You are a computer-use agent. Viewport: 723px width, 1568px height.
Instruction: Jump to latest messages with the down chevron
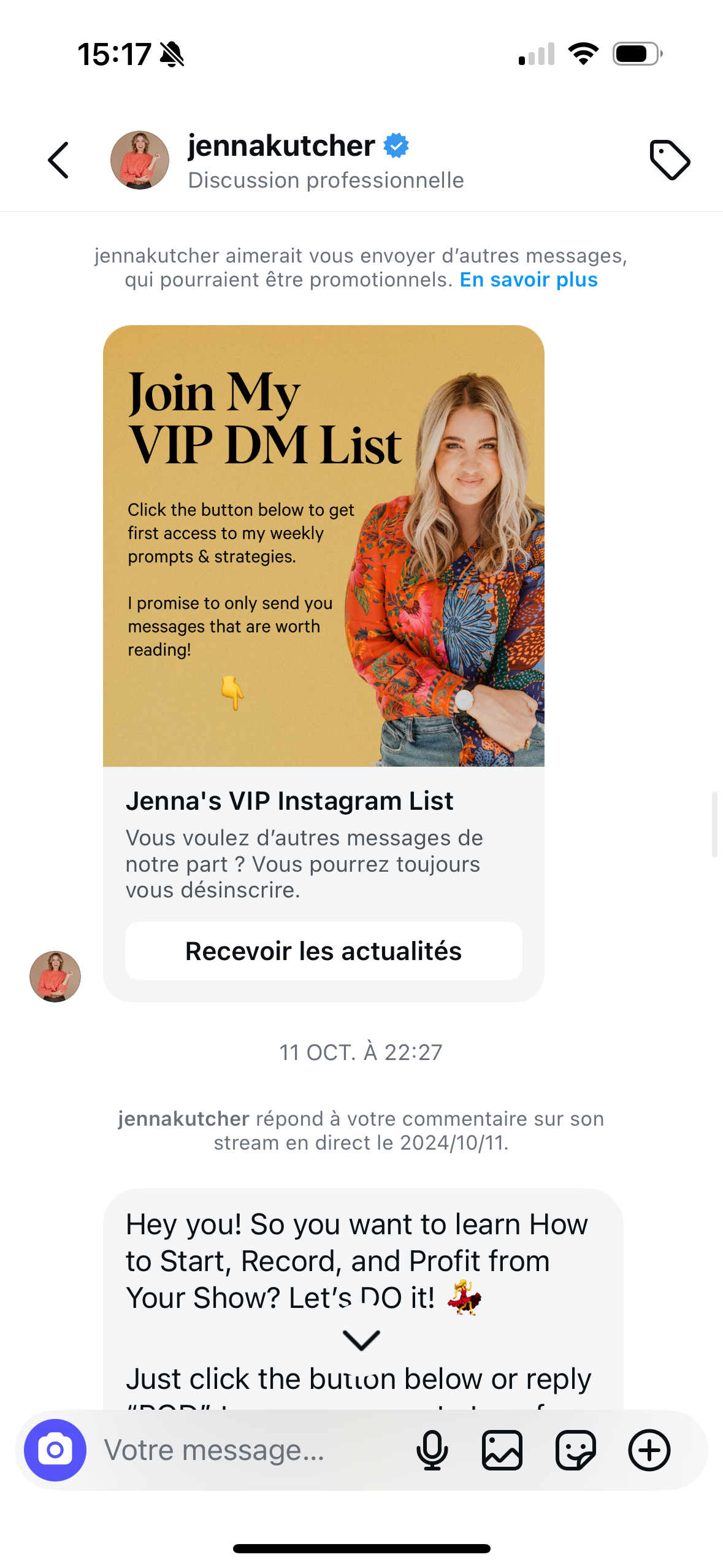(361, 1340)
